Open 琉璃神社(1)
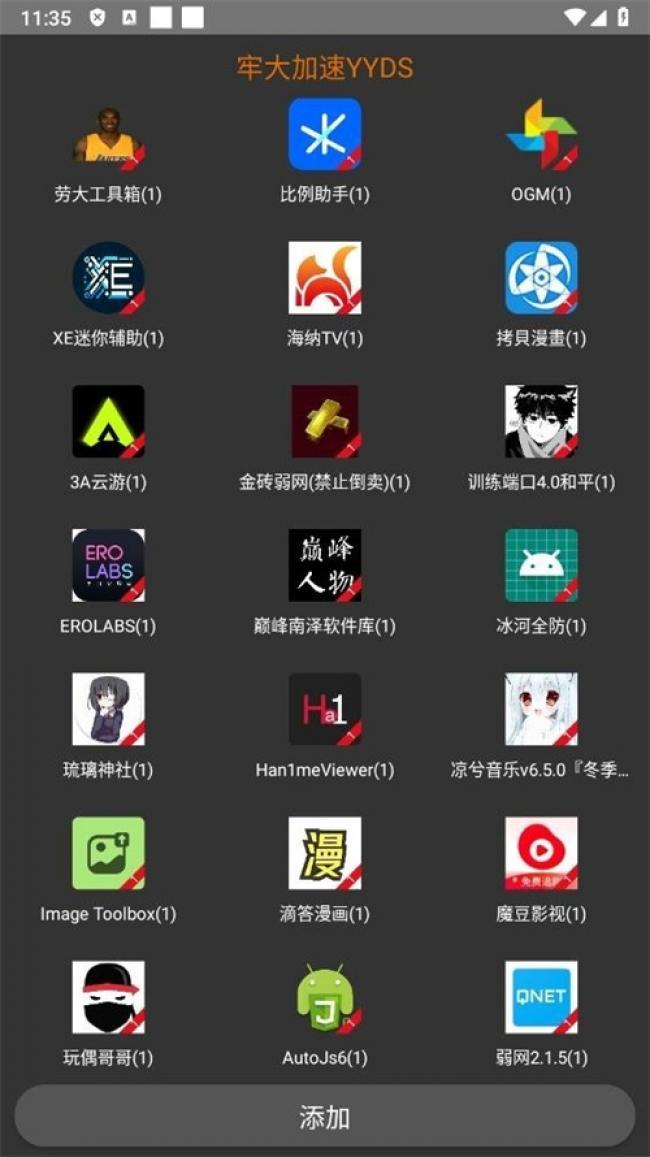Screen dimensions: 650x1157 [108, 710]
